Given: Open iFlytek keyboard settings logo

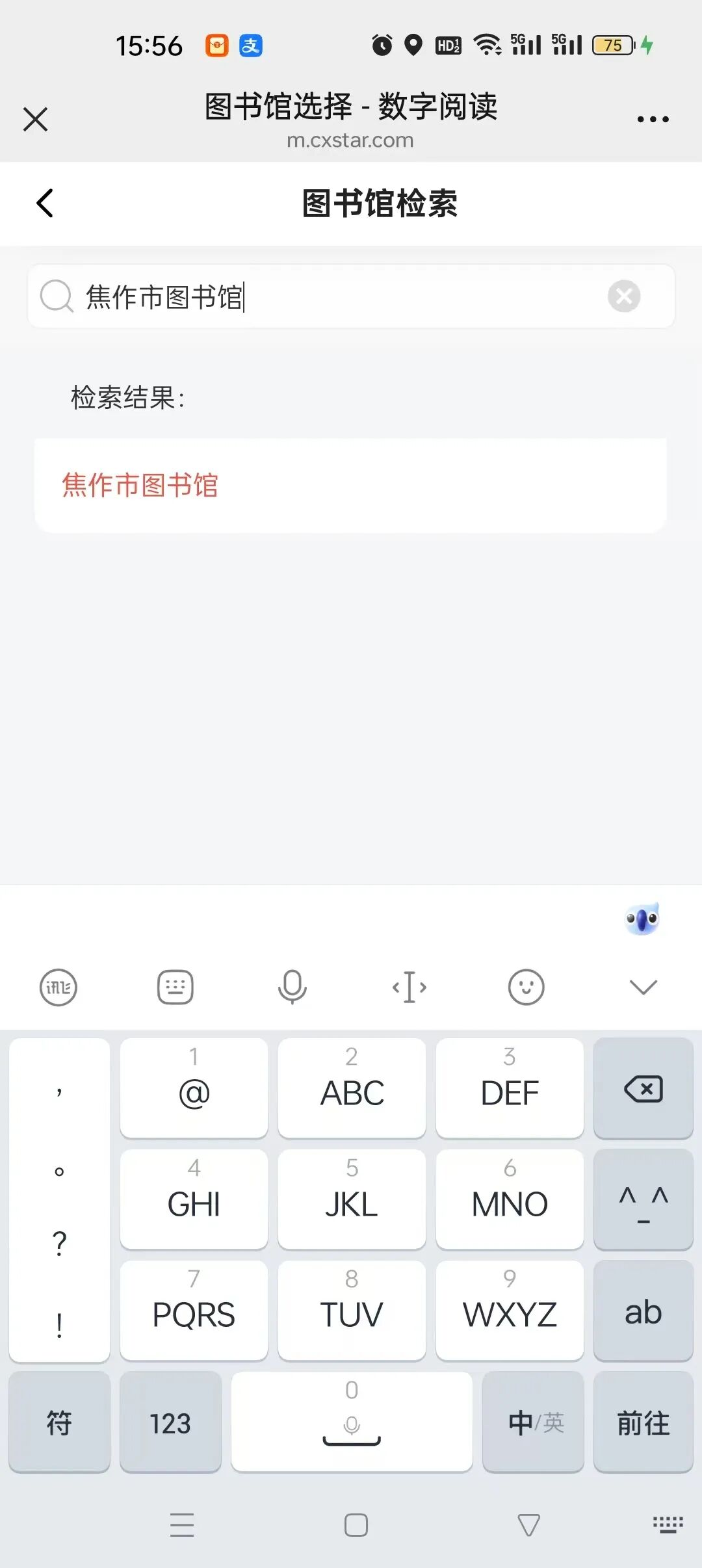Looking at the screenshot, I should coord(58,987).
